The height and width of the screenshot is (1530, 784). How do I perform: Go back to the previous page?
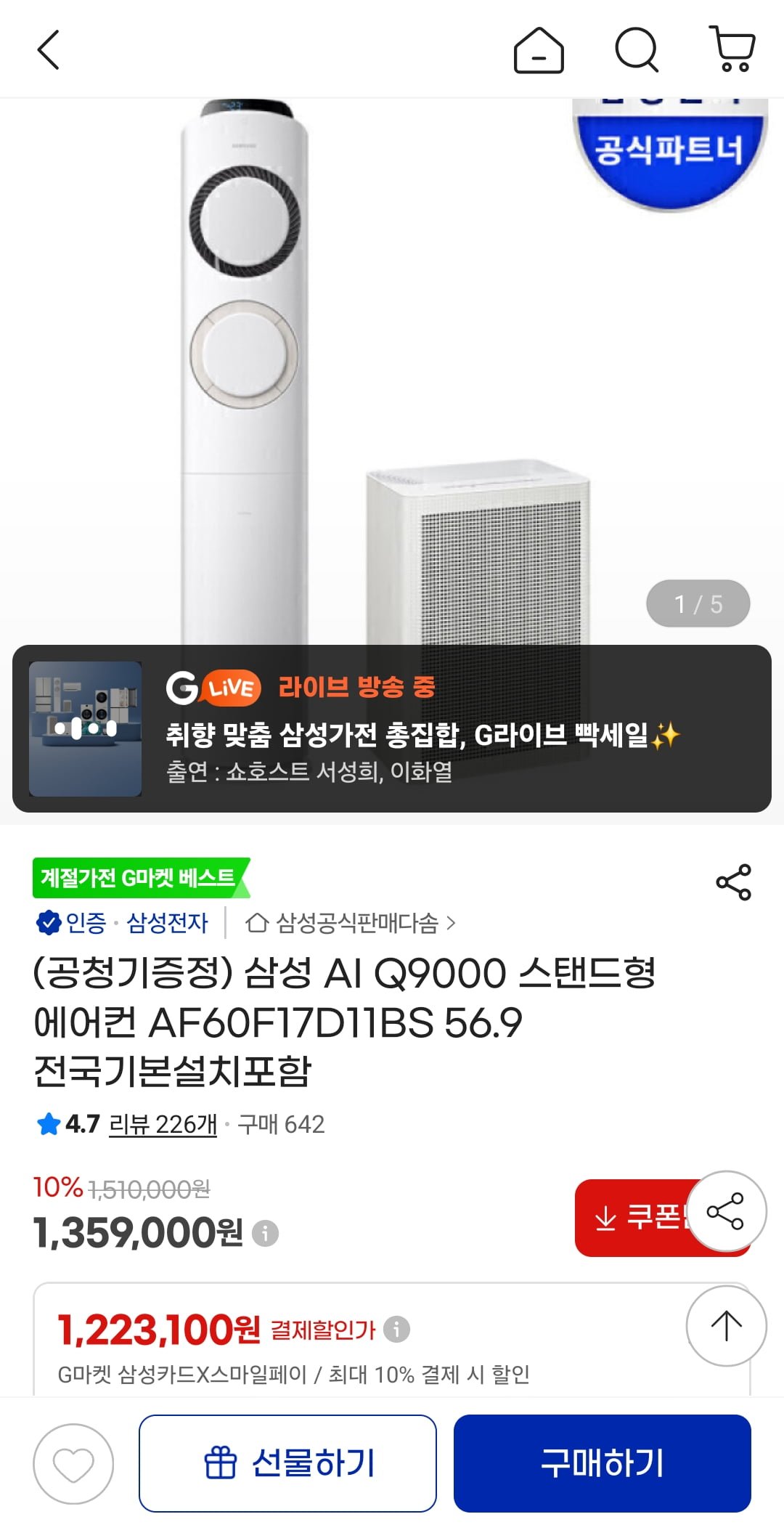click(48, 50)
